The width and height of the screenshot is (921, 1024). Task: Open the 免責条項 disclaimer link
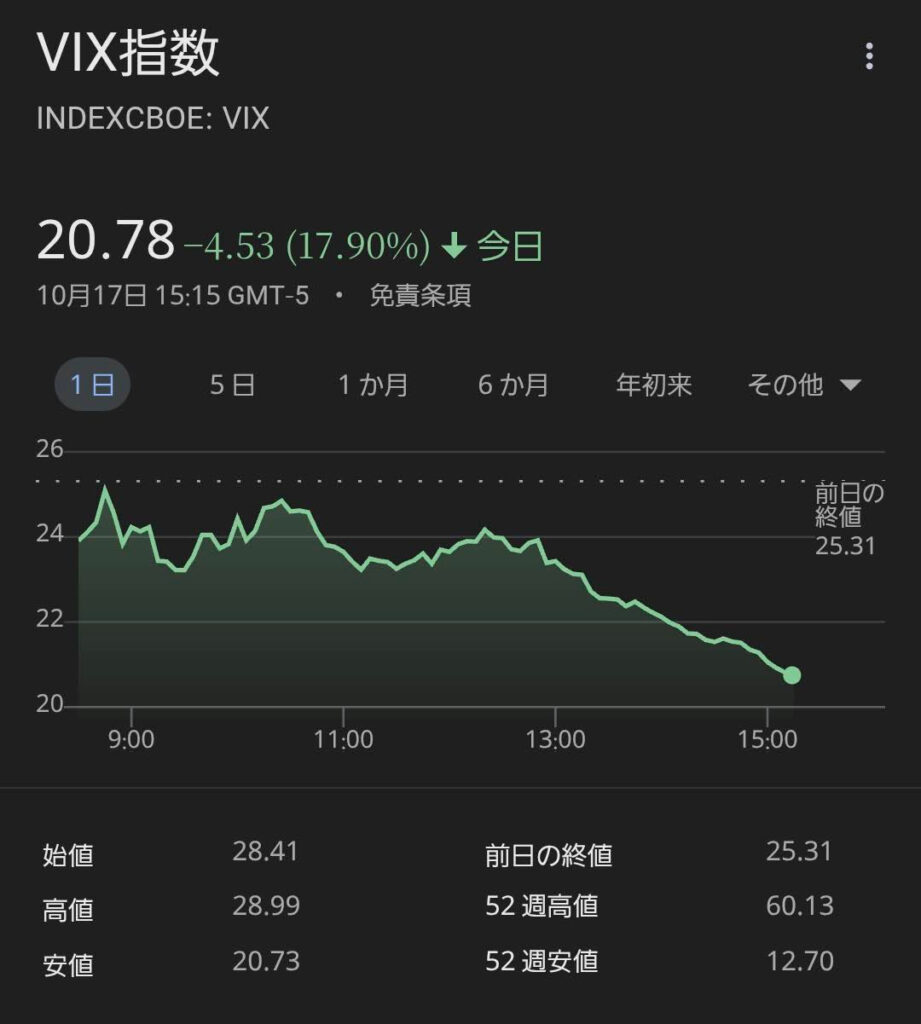pos(420,296)
